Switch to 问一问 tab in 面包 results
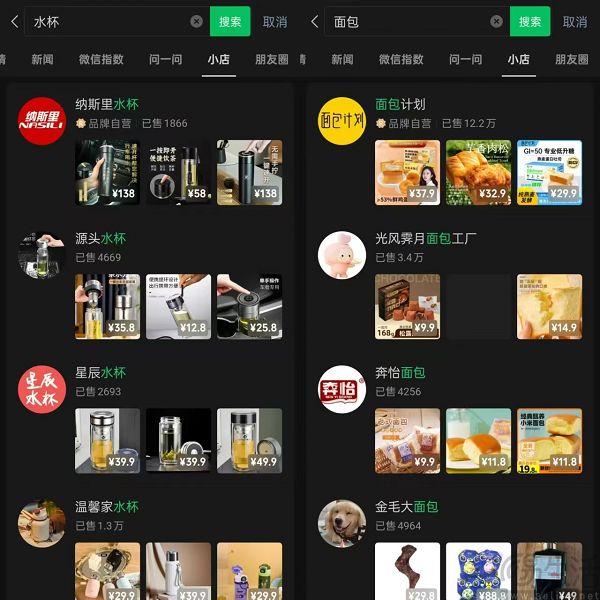This screenshot has height=600, width=600. tap(466, 59)
